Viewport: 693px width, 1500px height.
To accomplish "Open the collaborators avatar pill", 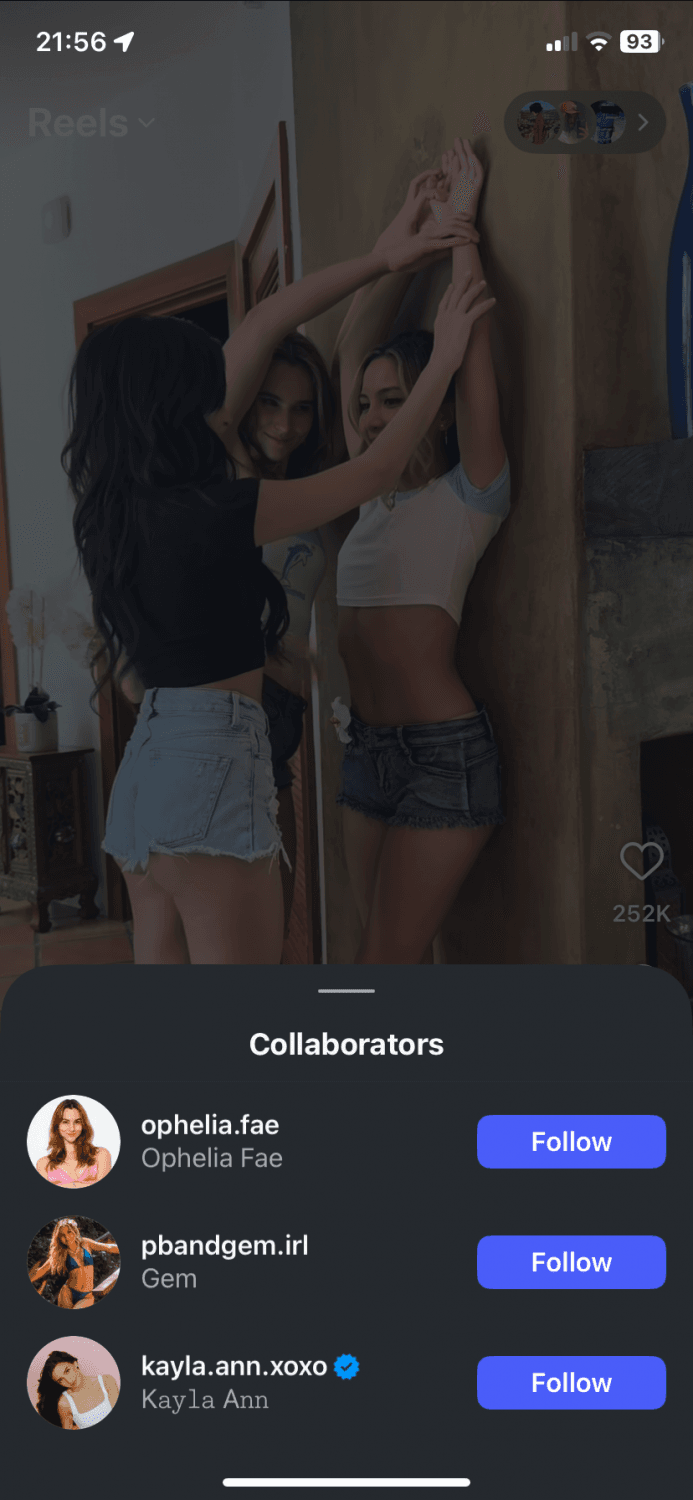I will [584, 123].
